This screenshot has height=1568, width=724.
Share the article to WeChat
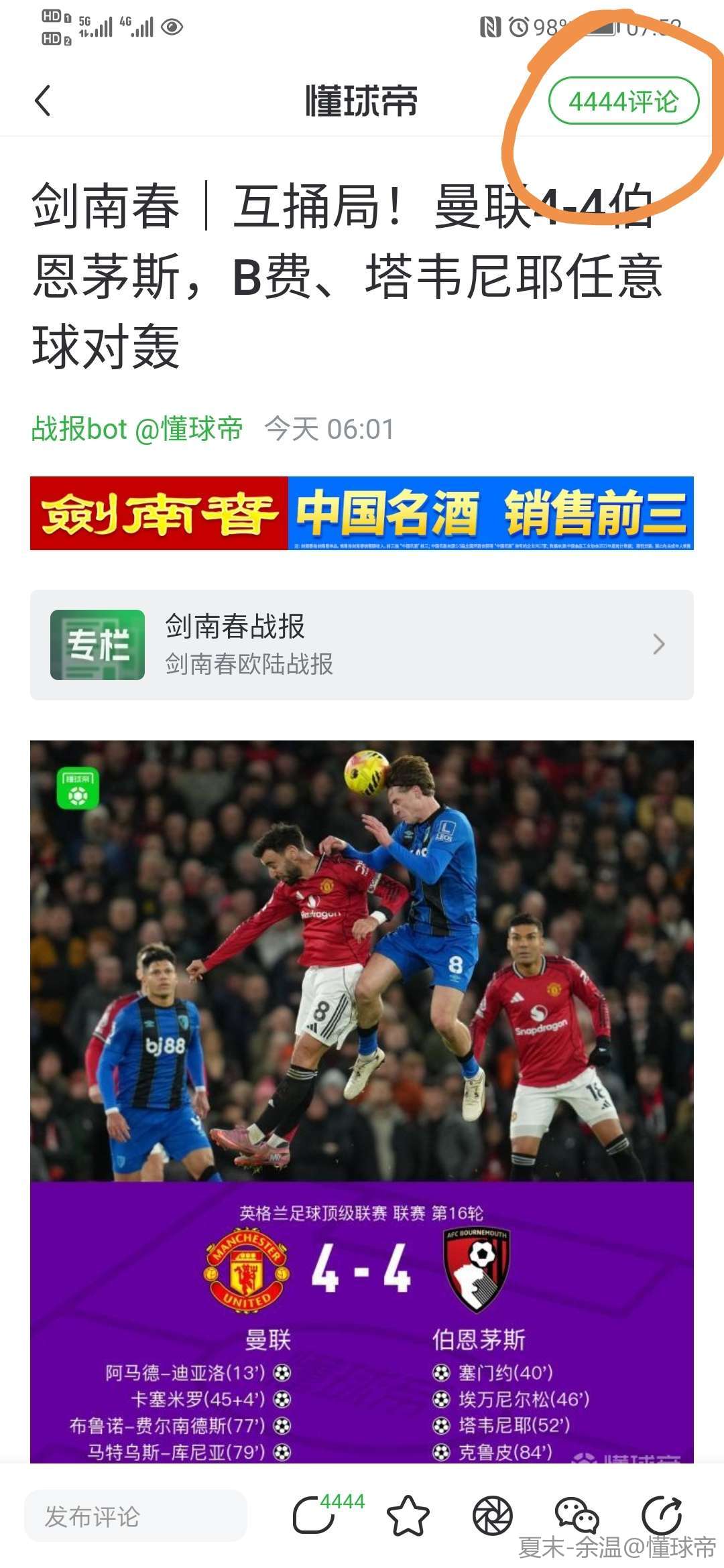point(577,1516)
